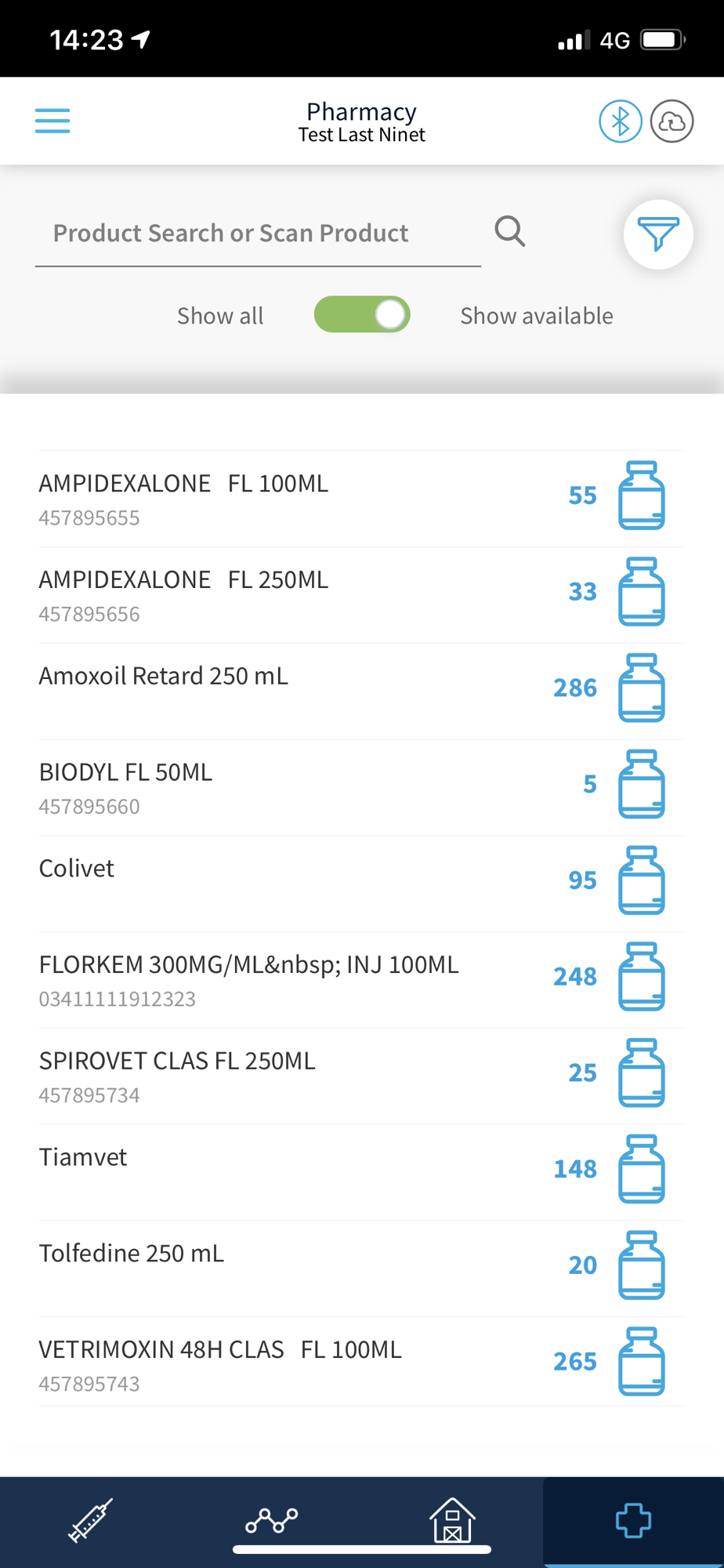
Task: Open SPIROVET CLAS FL 250ML item
Action: point(362,1076)
